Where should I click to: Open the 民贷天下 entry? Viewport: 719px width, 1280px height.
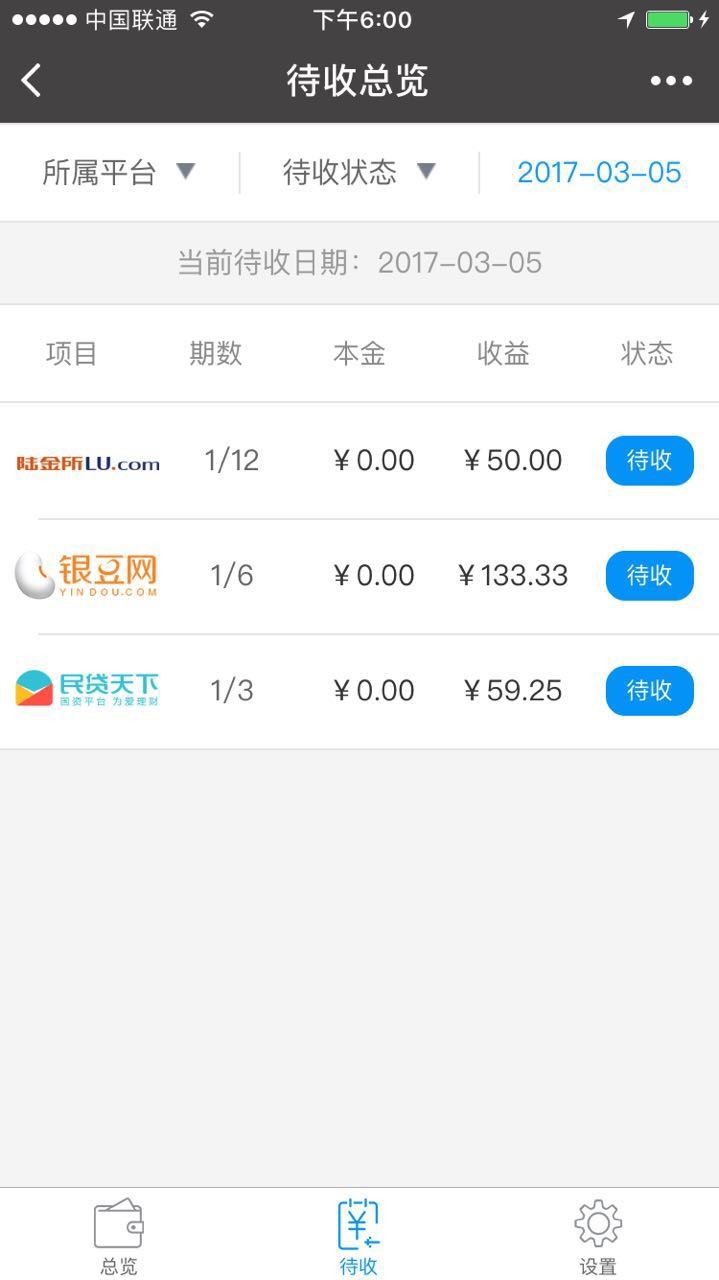pyautogui.click(x=87, y=690)
